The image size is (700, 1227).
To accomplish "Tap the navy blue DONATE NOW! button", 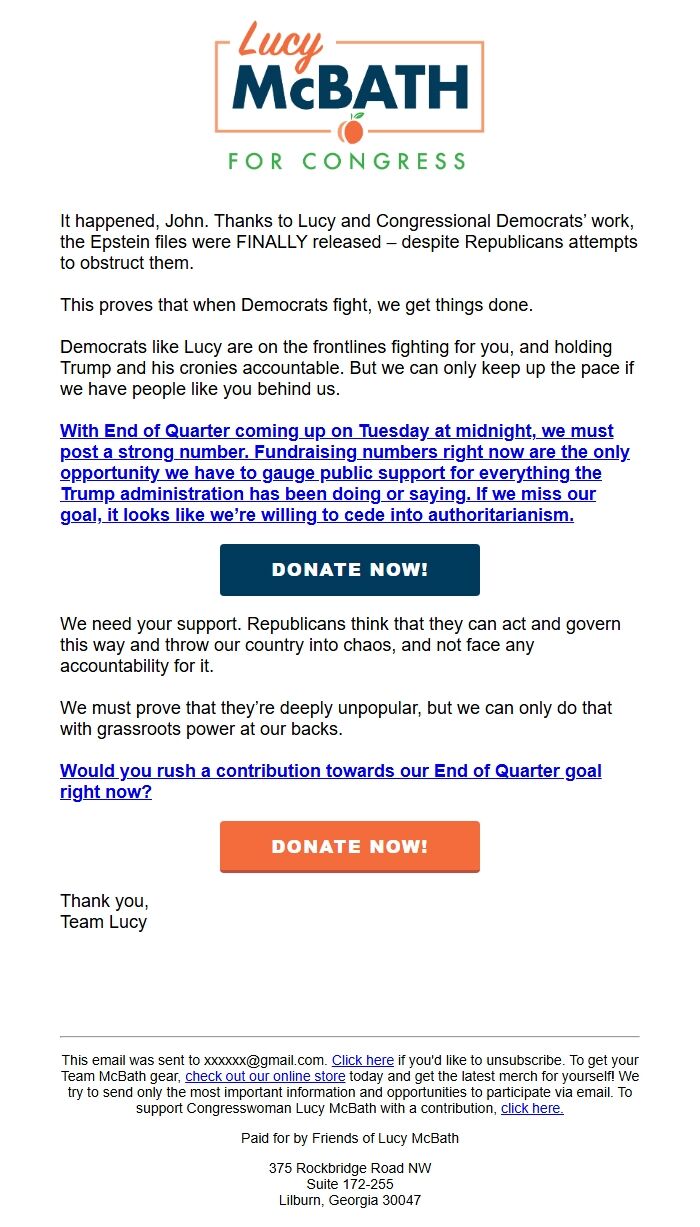I will (x=350, y=570).
